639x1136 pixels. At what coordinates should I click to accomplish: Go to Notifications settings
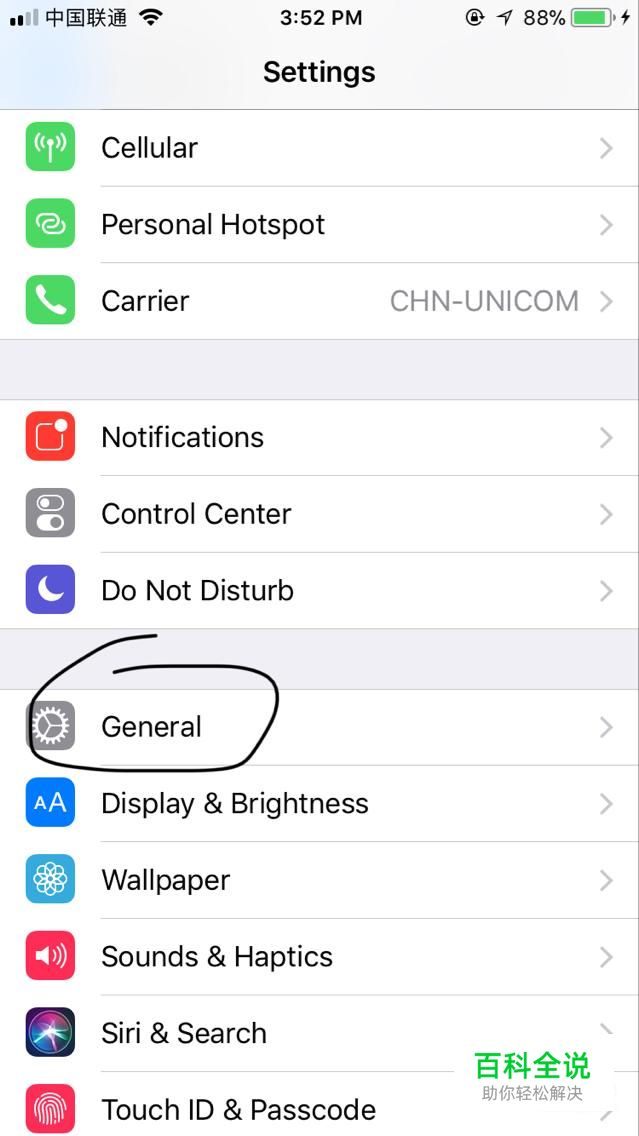[320, 437]
